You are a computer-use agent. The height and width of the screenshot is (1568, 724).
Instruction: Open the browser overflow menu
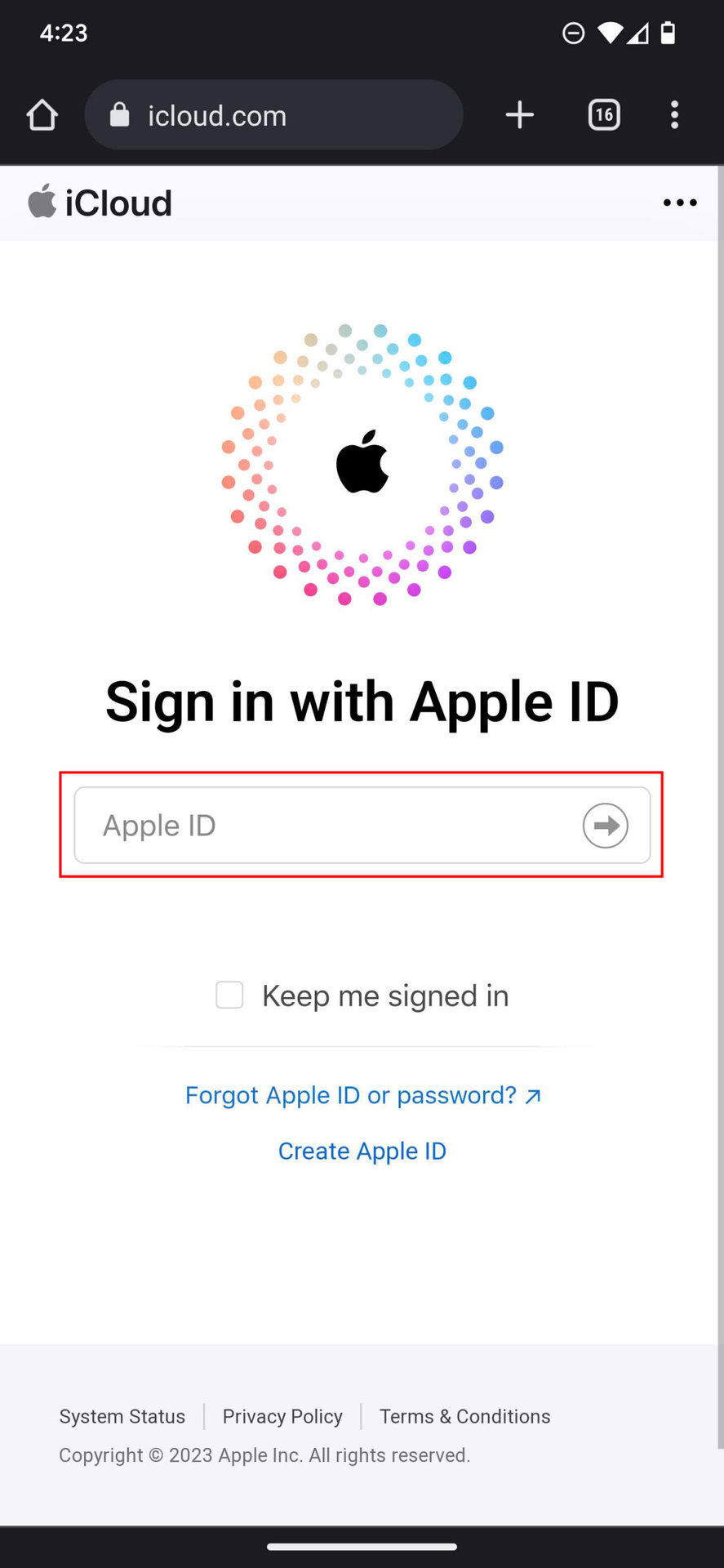click(674, 115)
